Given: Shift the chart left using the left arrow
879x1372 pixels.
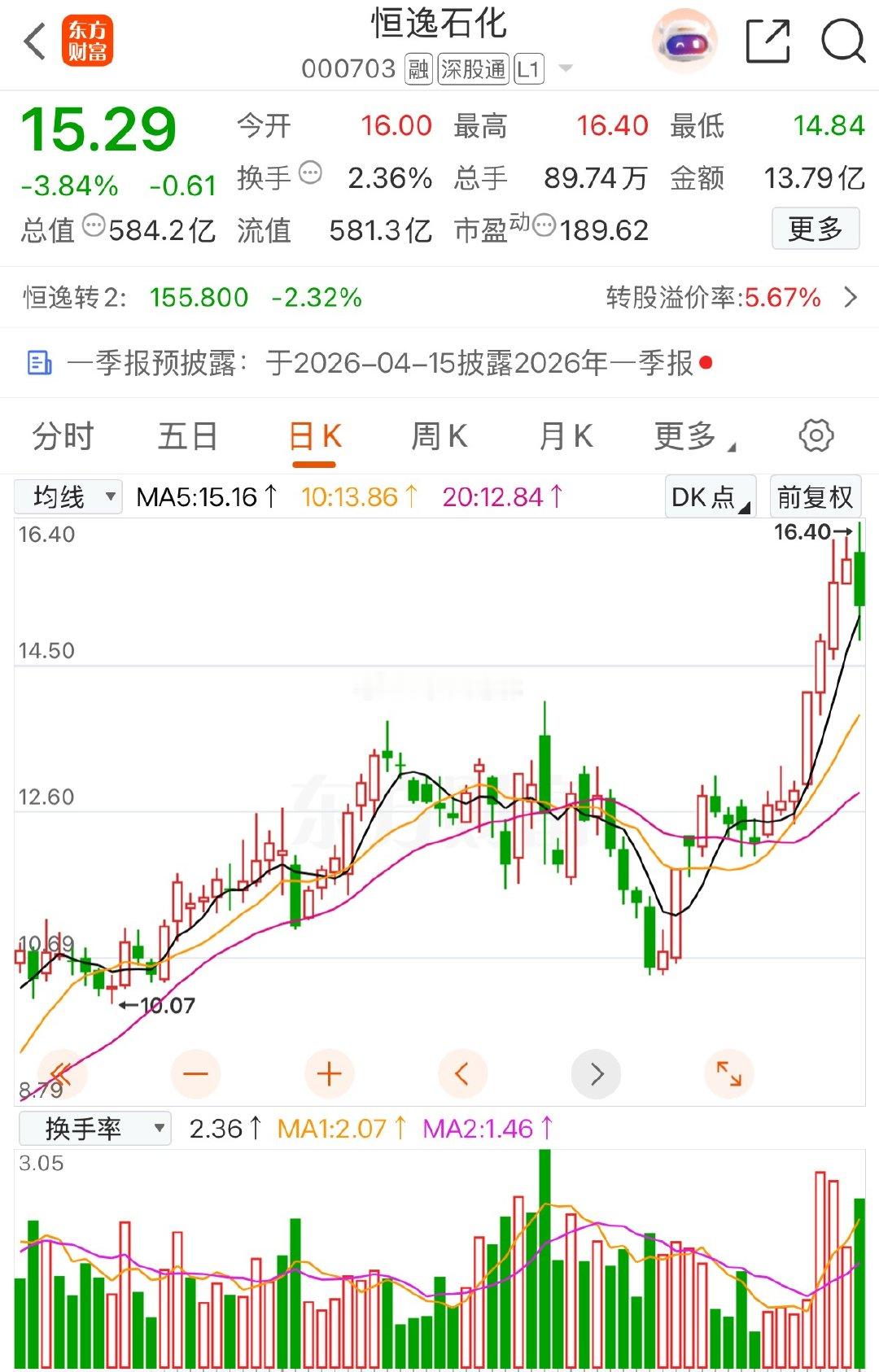Looking at the screenshot, I should pyautogui.click(x=462, y=1073).
